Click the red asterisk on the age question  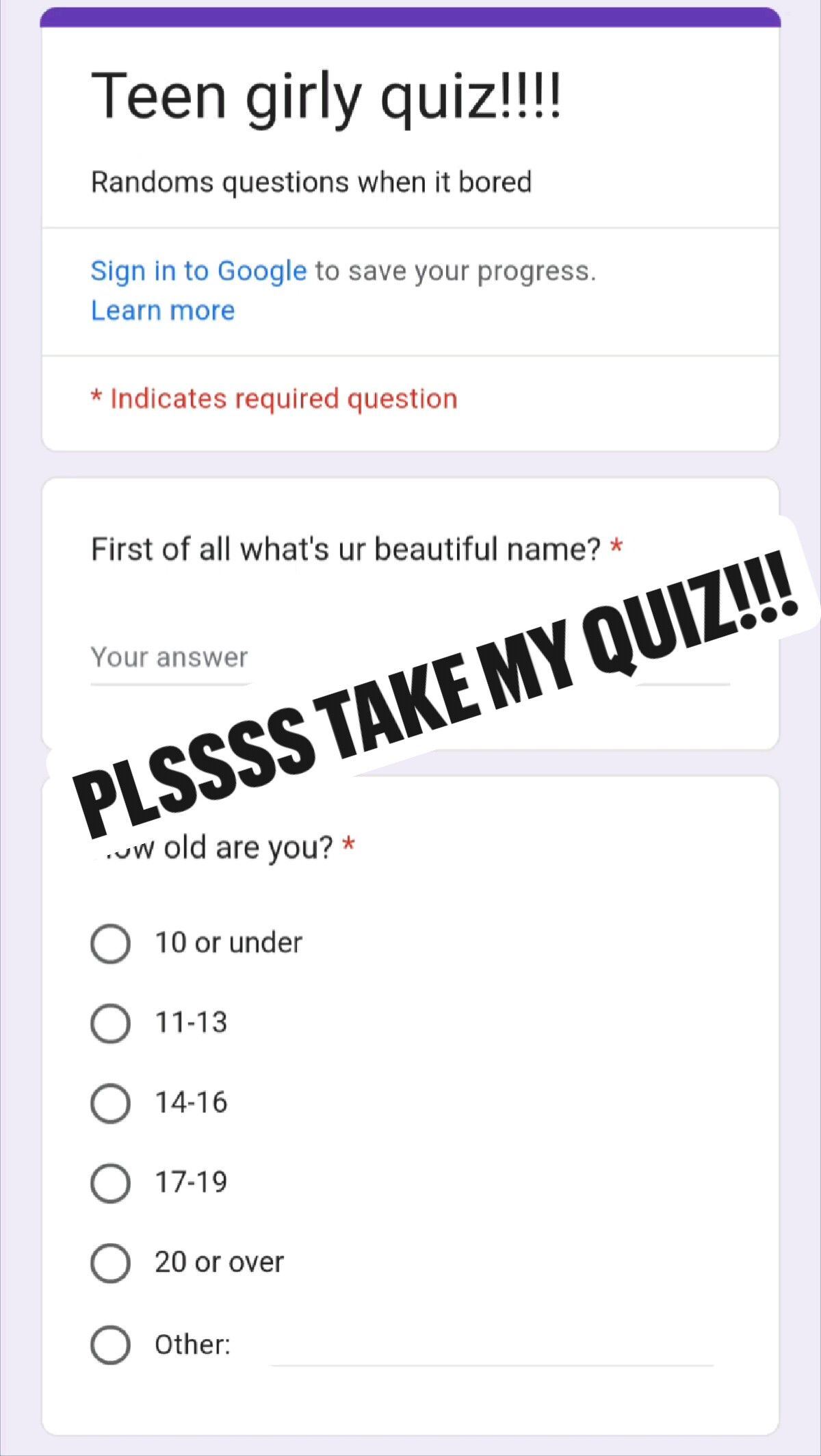coord(349,846)
